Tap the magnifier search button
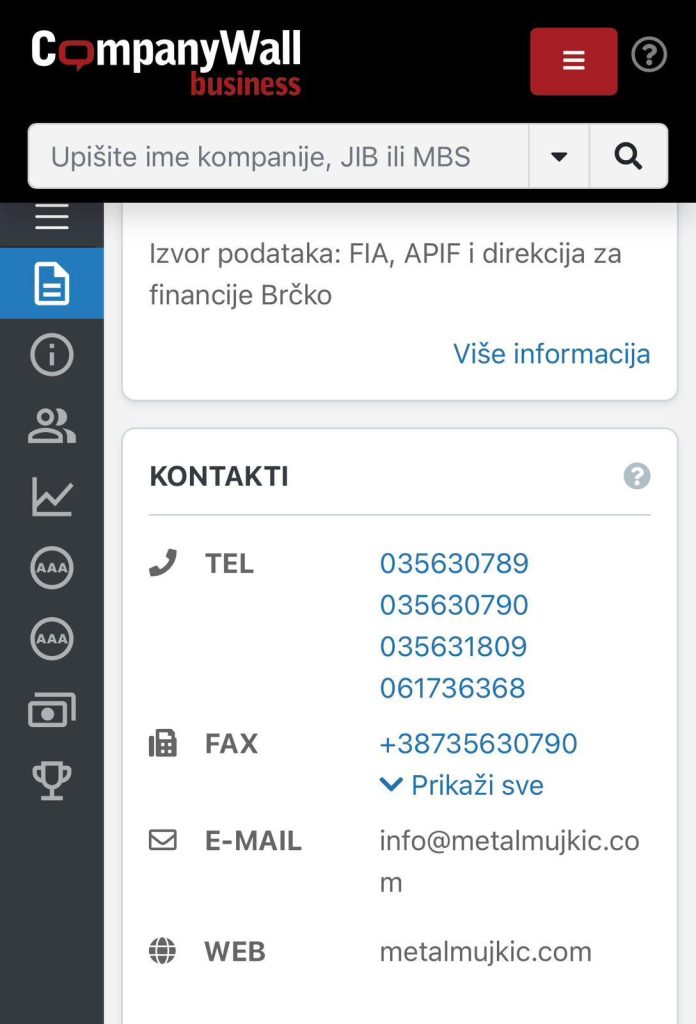This screenshot has width=696, height=1024. point(628,157)
